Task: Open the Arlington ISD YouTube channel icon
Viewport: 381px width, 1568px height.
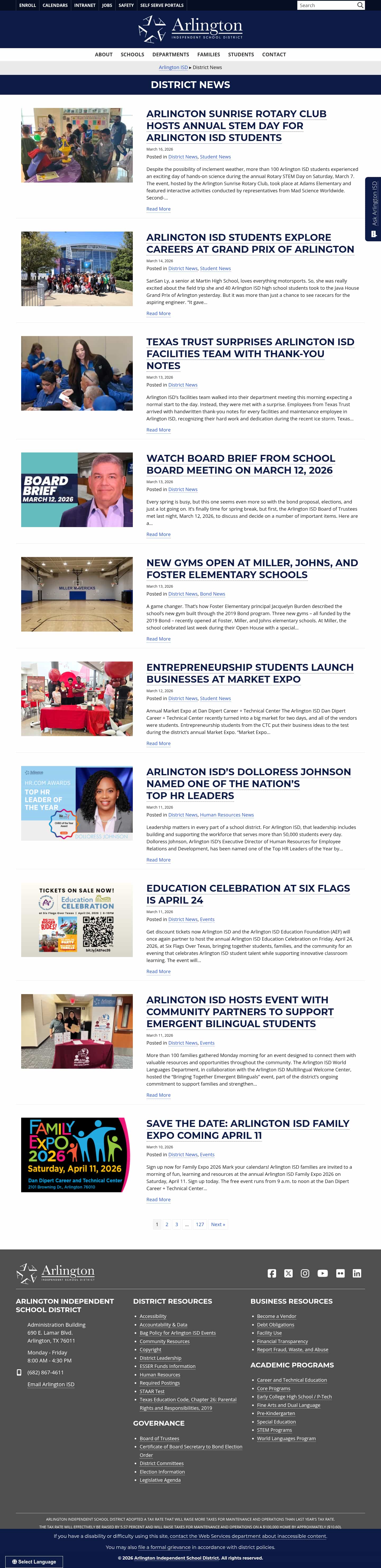Action: (x=323, y=1274)
